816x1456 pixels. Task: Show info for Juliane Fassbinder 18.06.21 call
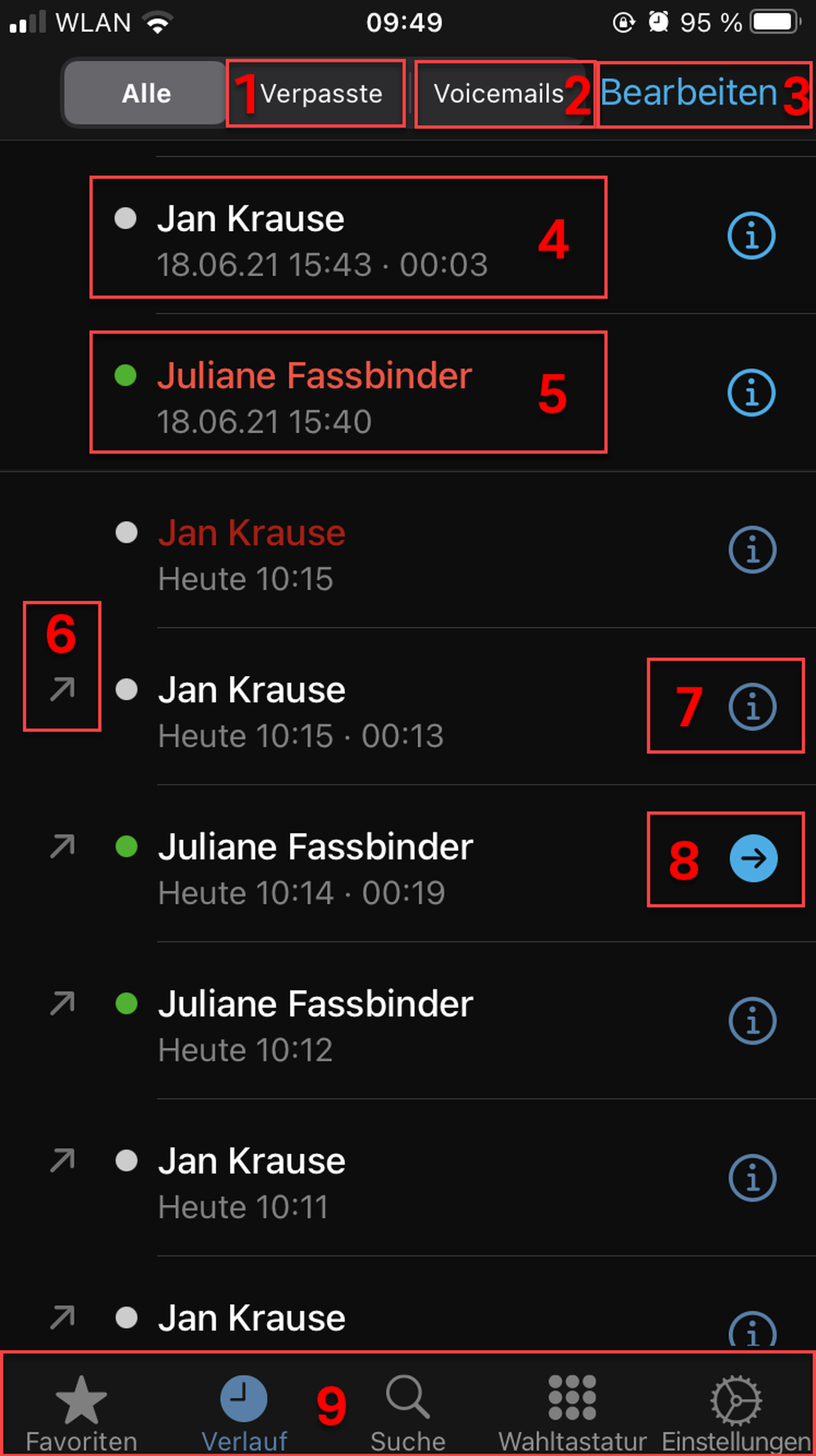pyautogui.click(x=751, y=393)
